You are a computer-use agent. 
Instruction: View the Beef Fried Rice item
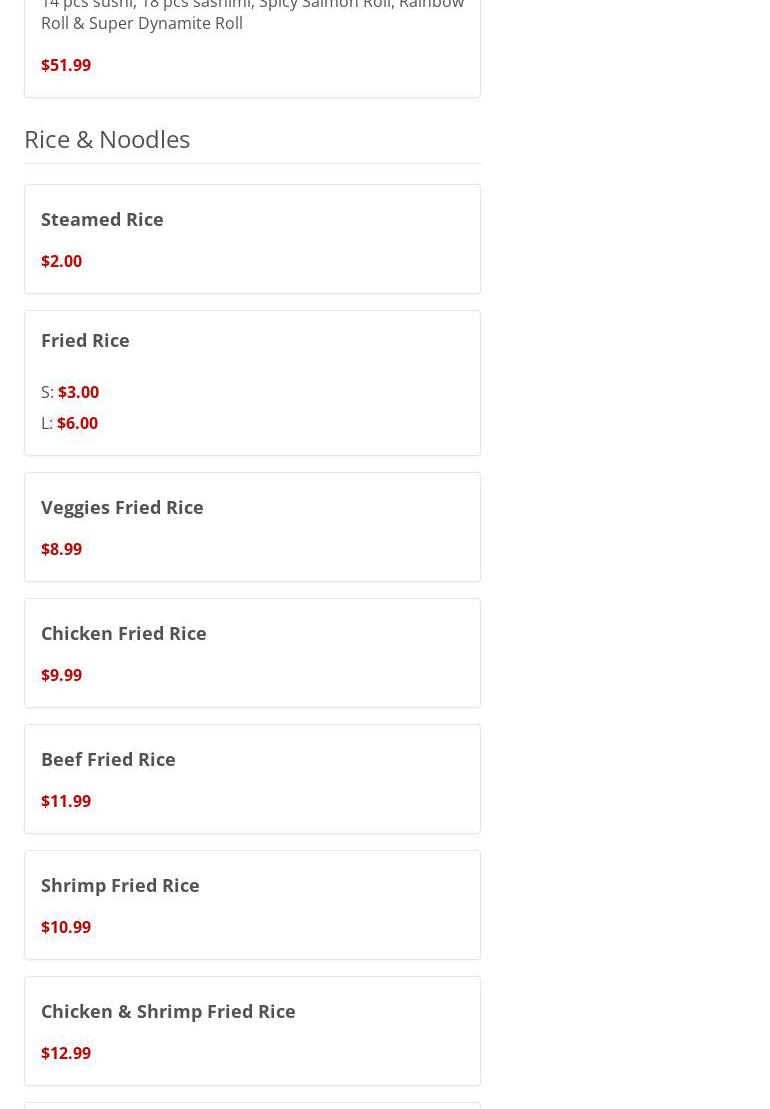[252, 779]
